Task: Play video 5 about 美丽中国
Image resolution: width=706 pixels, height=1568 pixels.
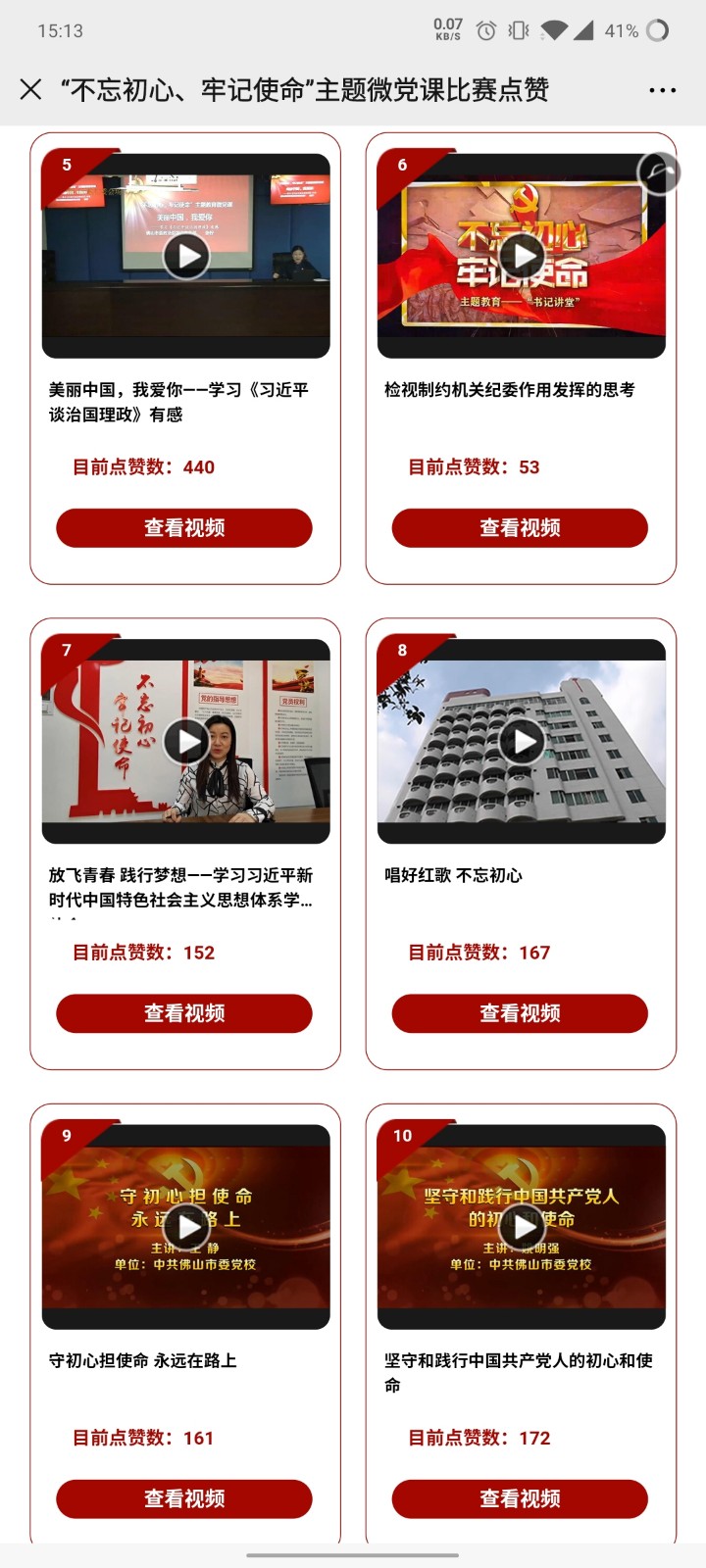Action: (185, 257)
